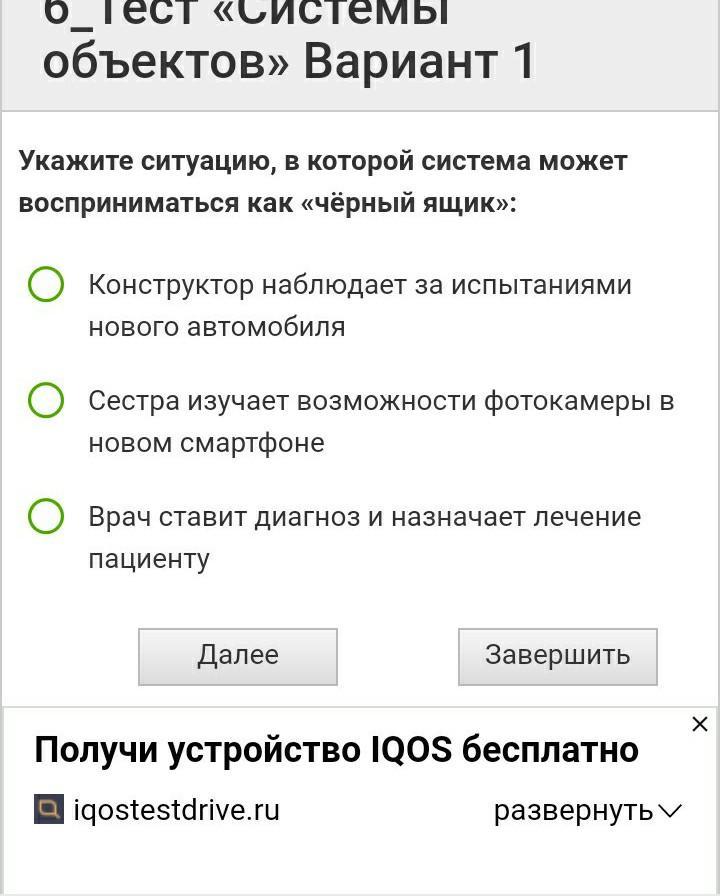Open the iqostestdrive.ru ad link

point(176,810)
